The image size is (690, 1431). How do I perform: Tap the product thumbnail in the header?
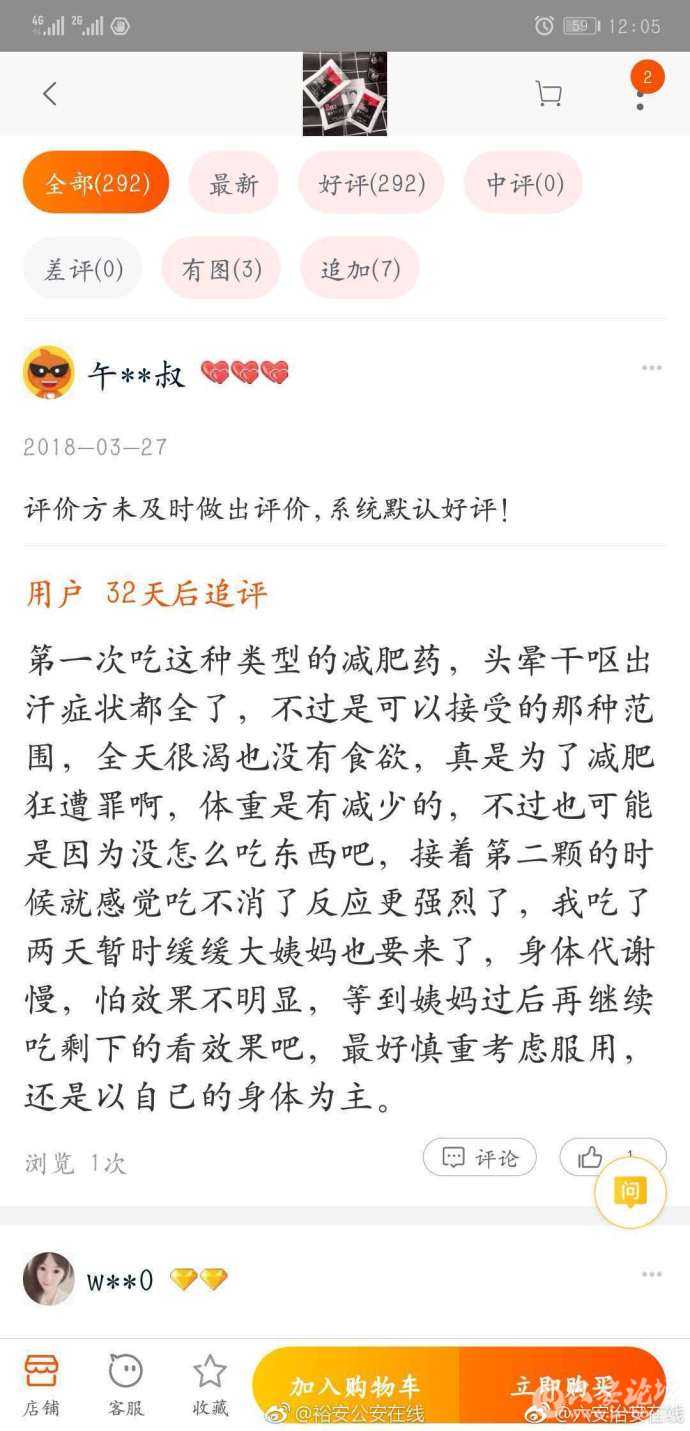(344, 94)
